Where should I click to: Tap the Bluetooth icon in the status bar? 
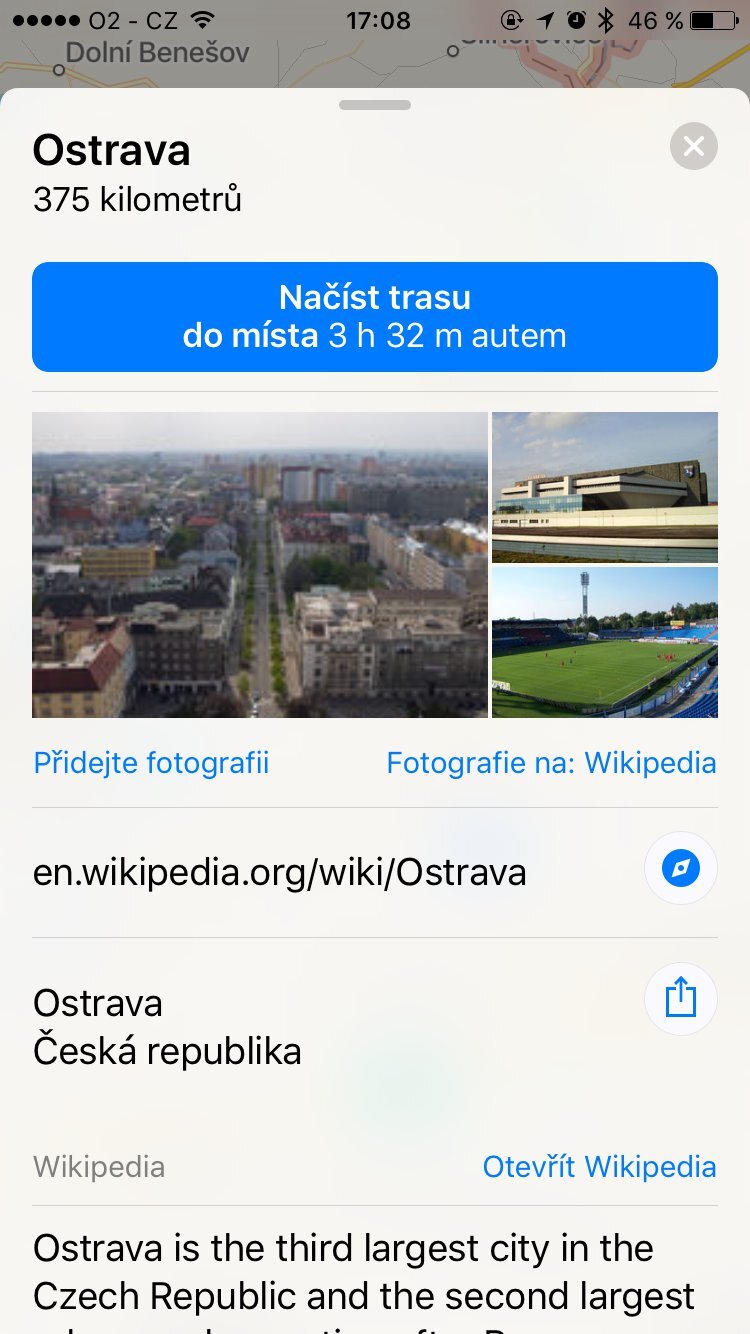(605, 18)
